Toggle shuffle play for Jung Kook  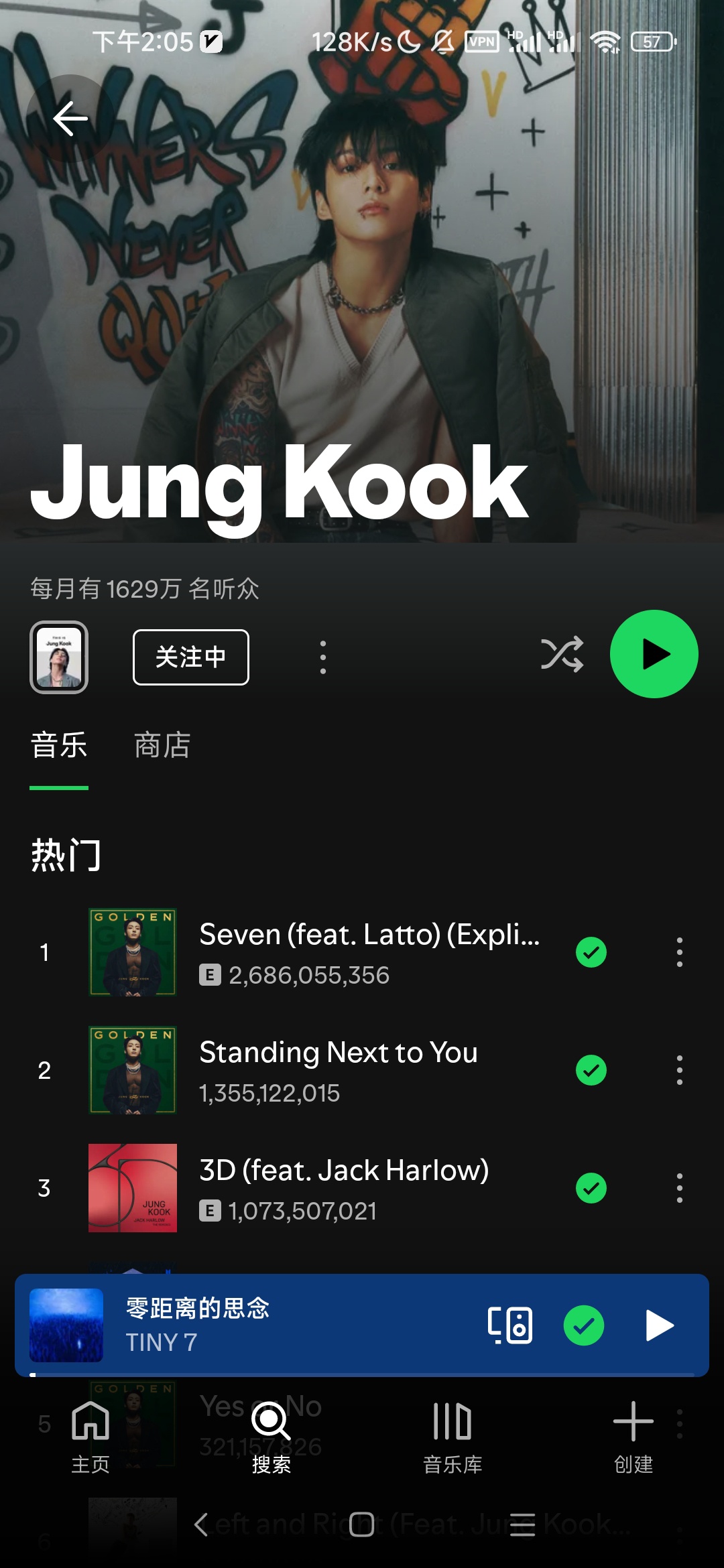pos(562,655)
